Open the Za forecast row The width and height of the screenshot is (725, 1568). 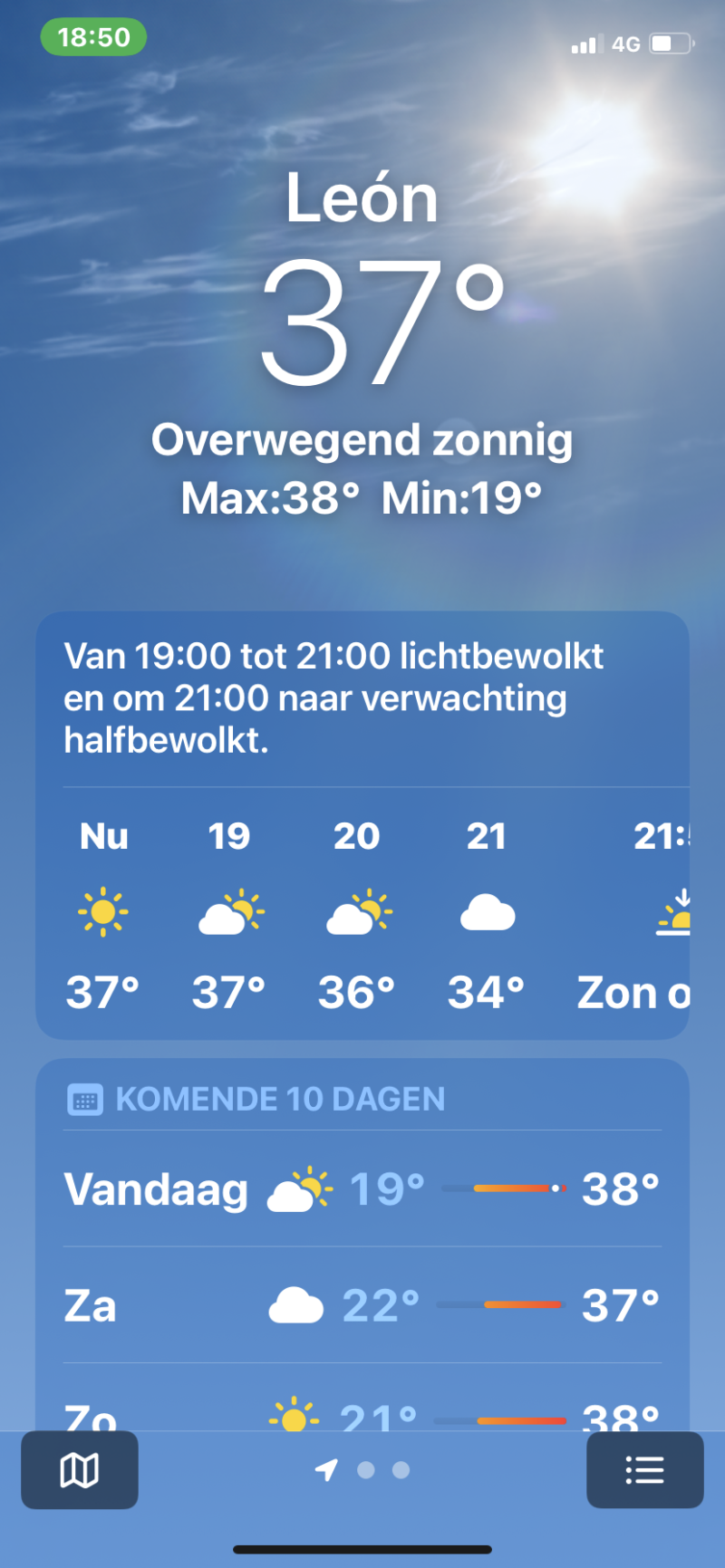(362, 1305)
